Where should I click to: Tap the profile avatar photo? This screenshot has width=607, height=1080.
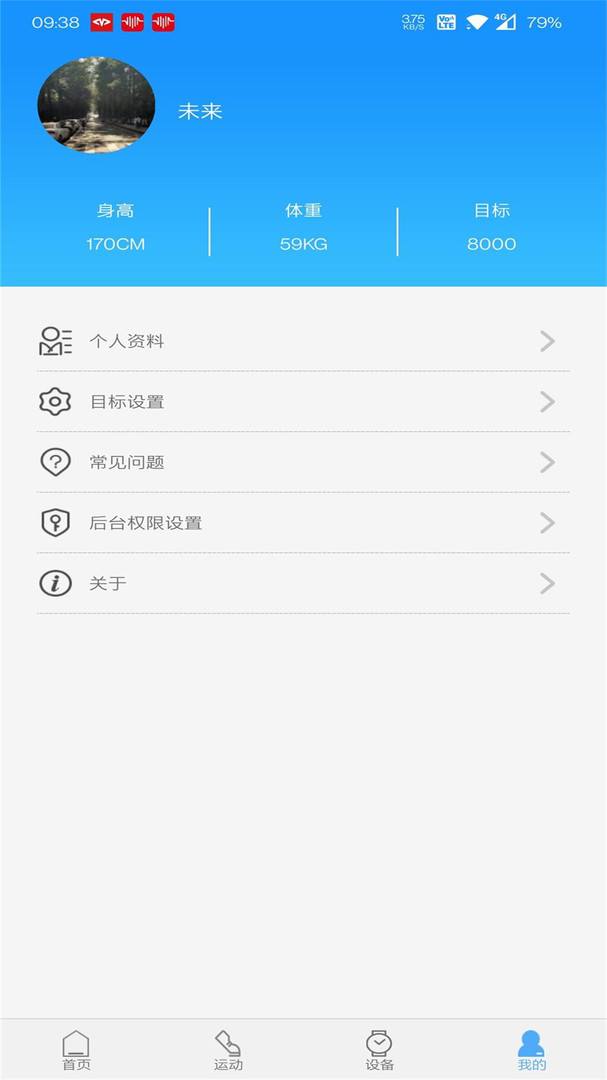(96, 105)
